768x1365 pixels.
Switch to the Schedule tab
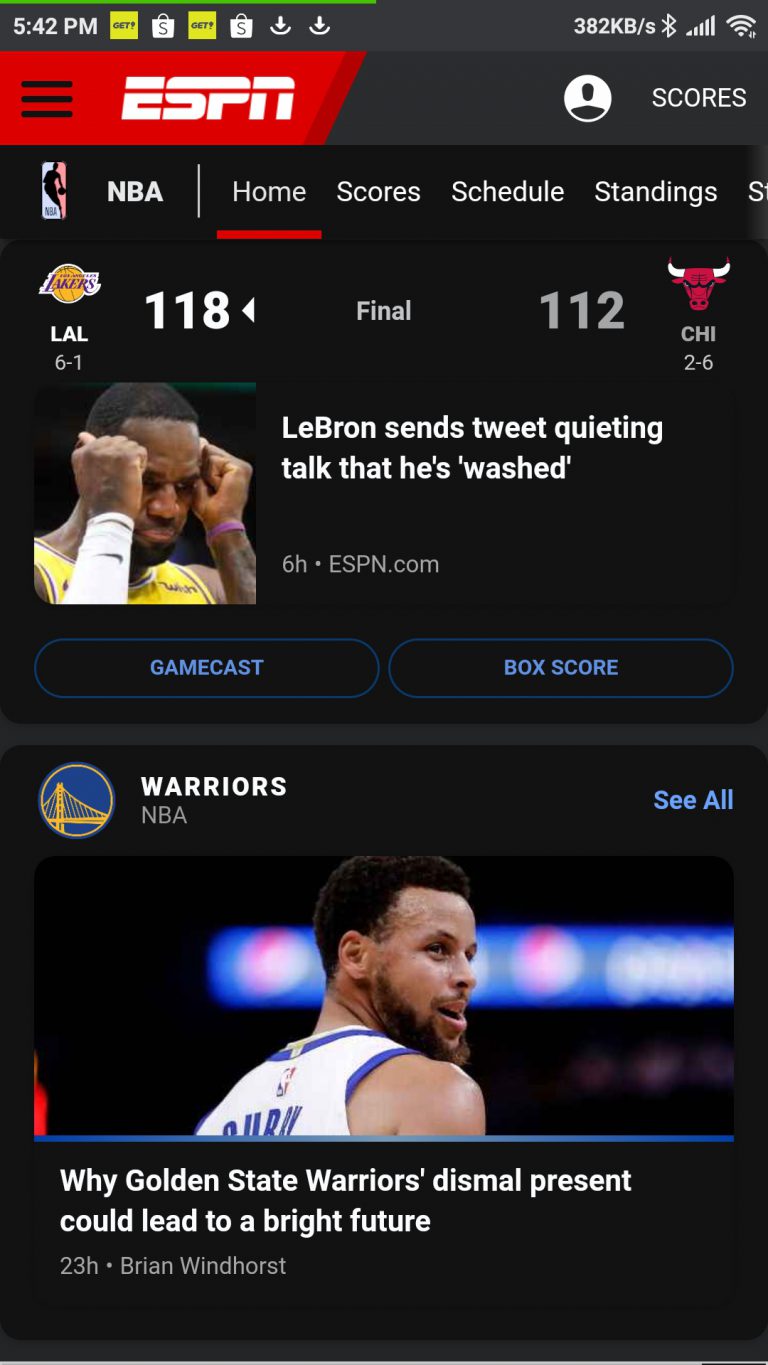508,192
